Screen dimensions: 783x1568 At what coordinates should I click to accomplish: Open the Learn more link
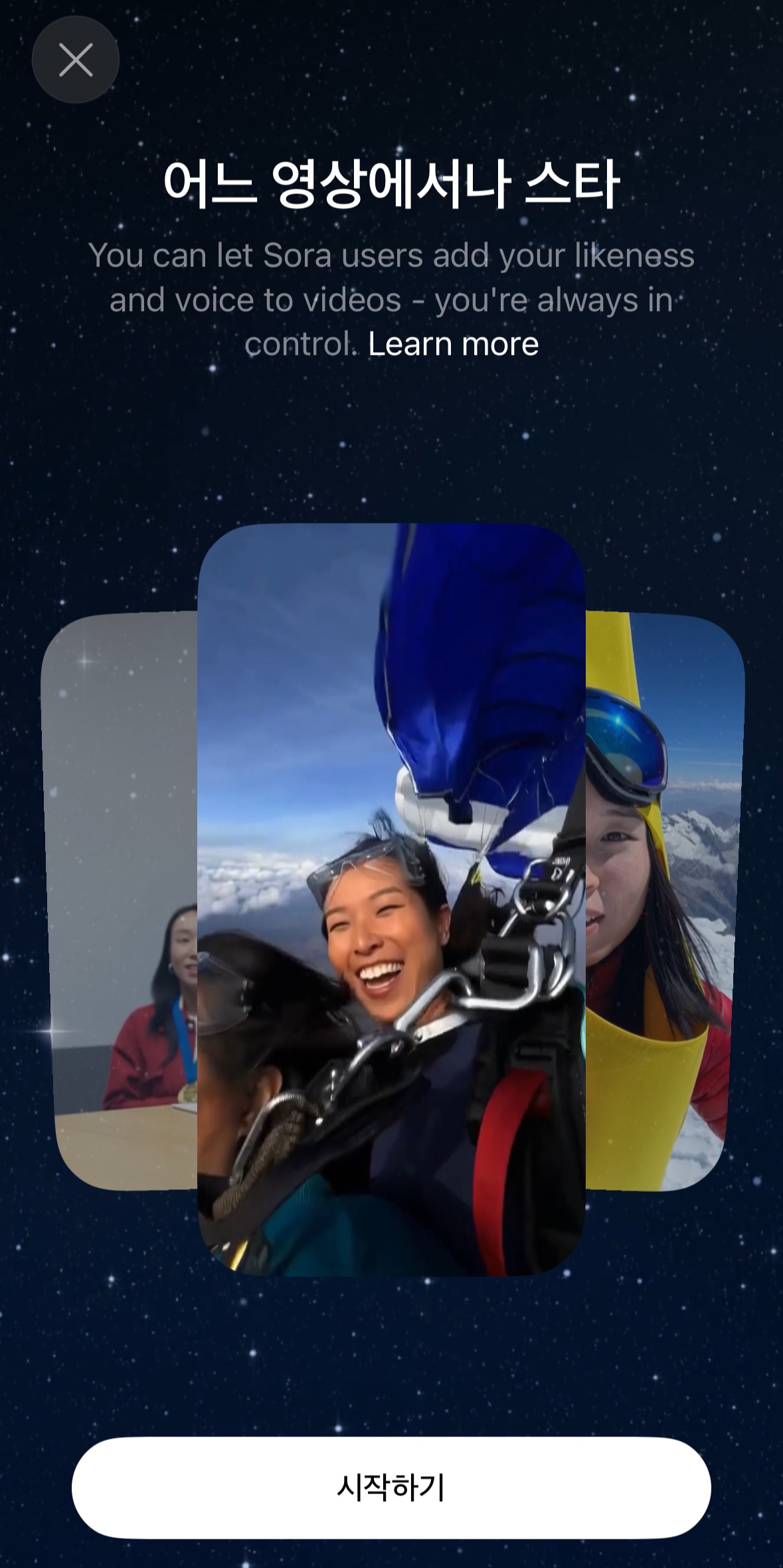(453, 344)
